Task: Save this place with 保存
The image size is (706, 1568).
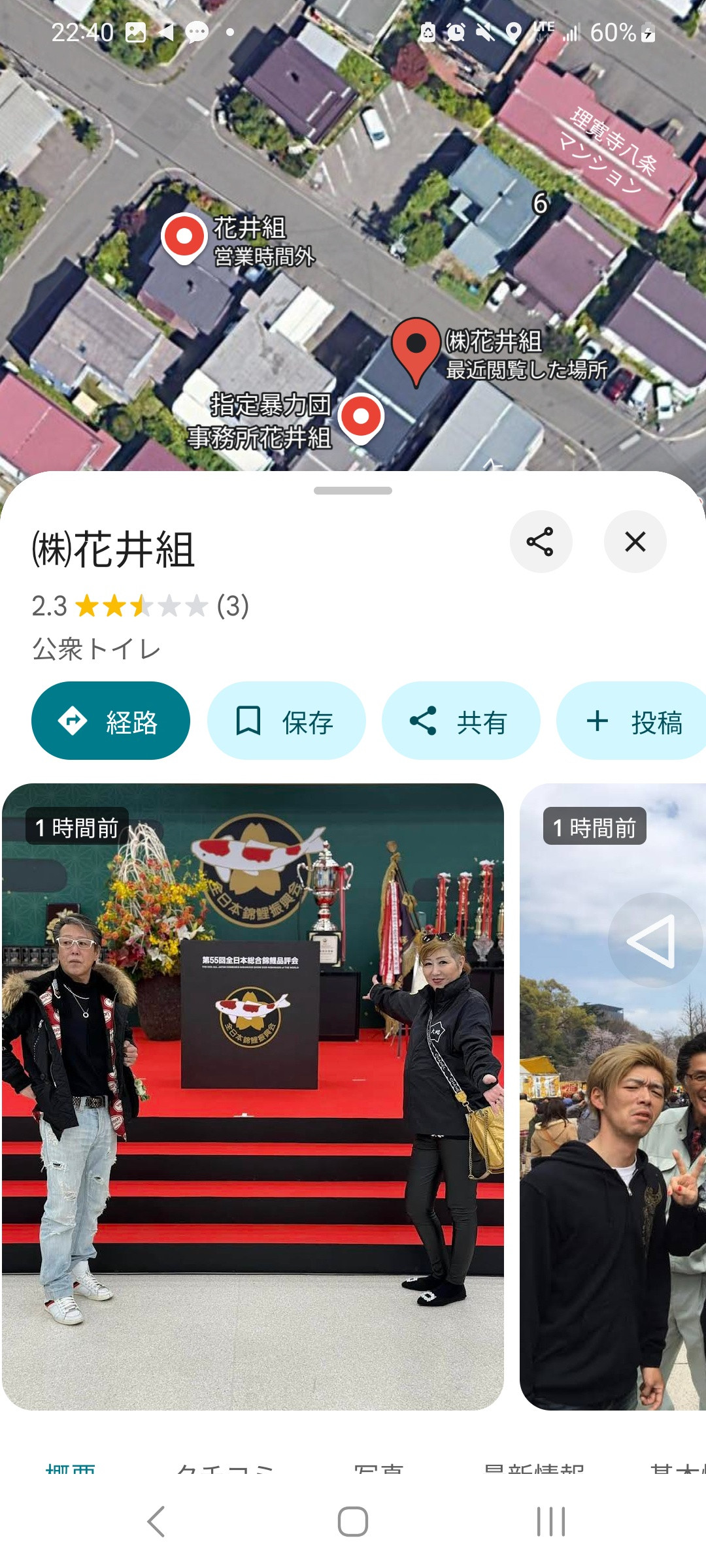Action: (286, 721)
